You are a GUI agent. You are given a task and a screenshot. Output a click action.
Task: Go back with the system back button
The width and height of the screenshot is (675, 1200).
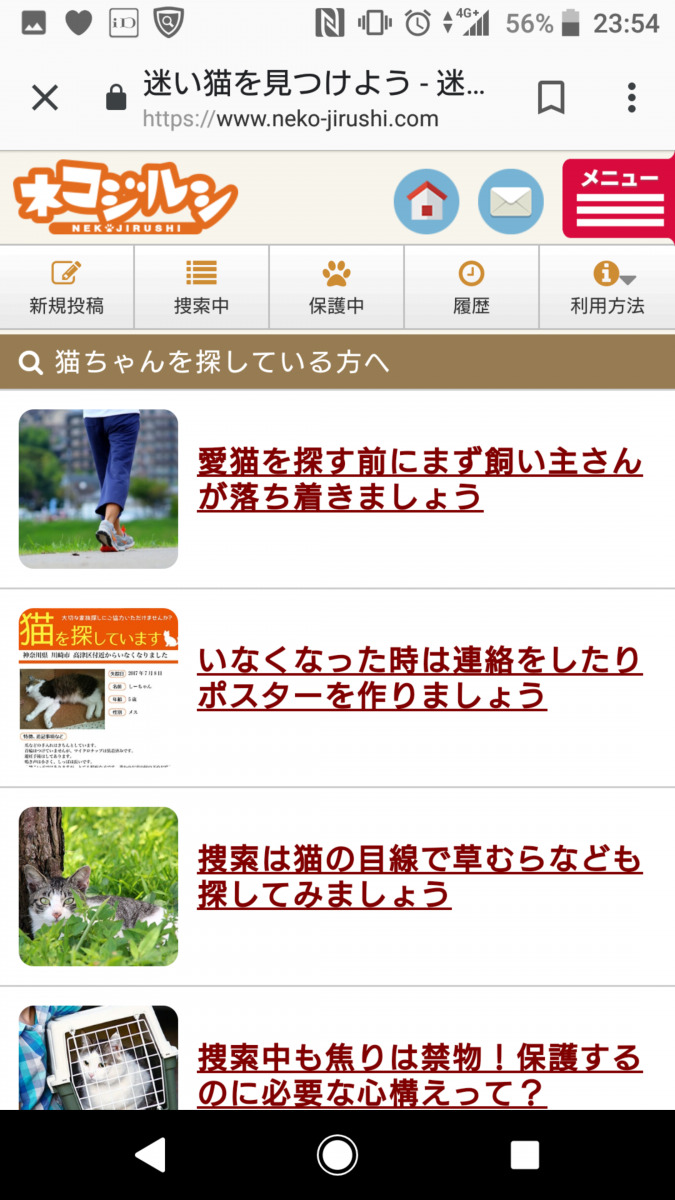coord(150,1155)
